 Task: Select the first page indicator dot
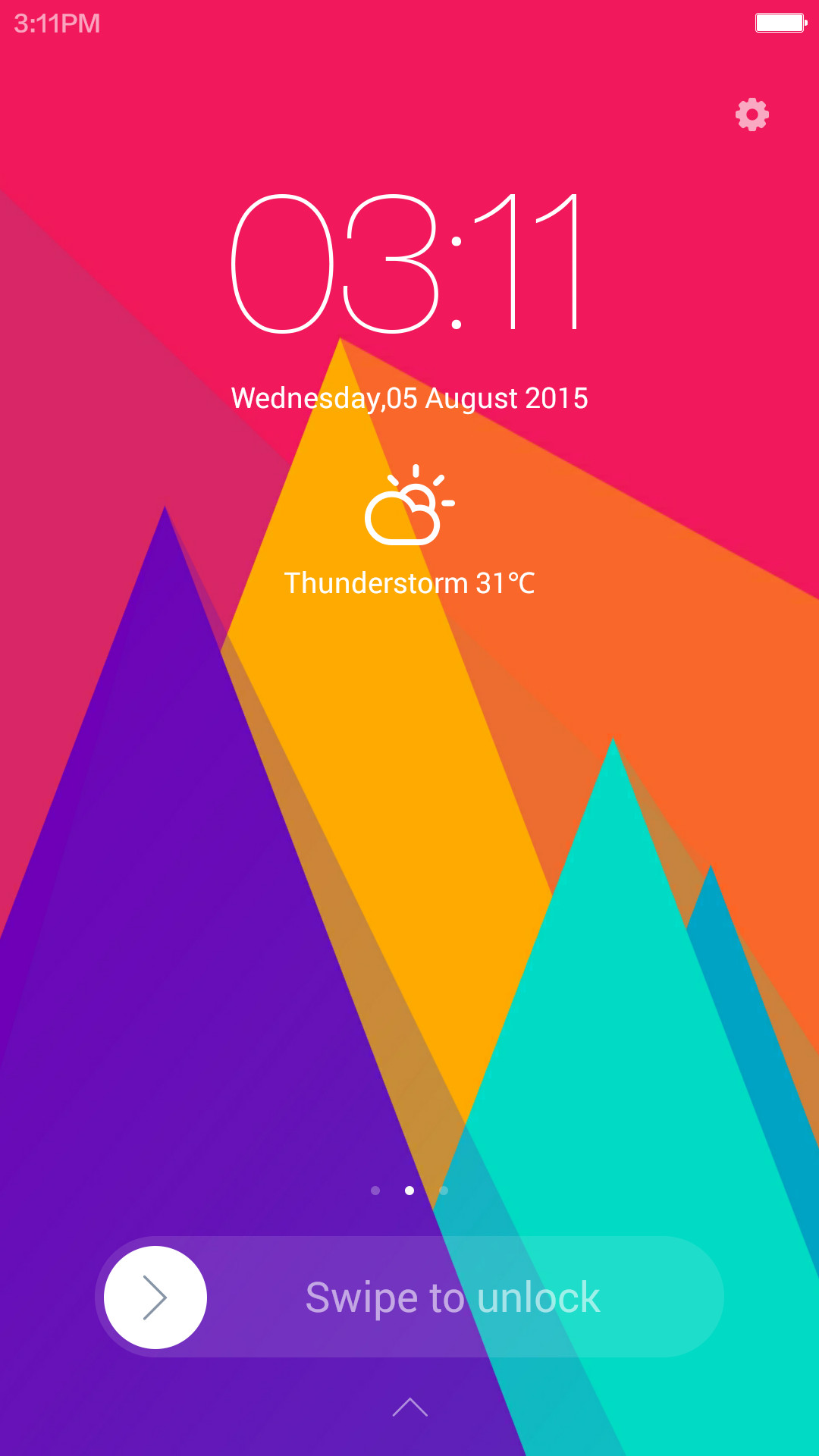coord(375,1191)
